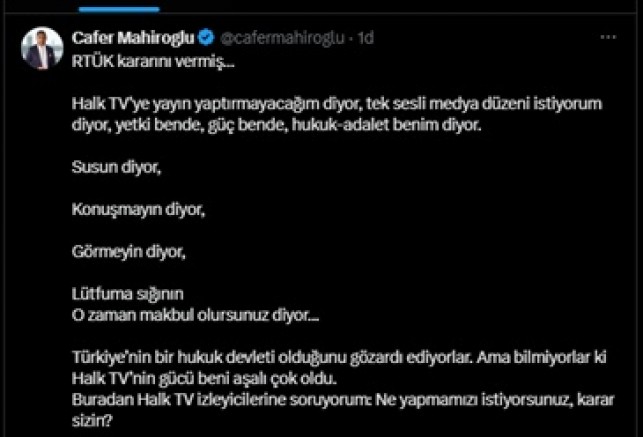Image resolution: width=643 pixels, height=437 pixels.
Task: Open Cafer Mahiroglu's profile picture
Action: click(42, 48)
